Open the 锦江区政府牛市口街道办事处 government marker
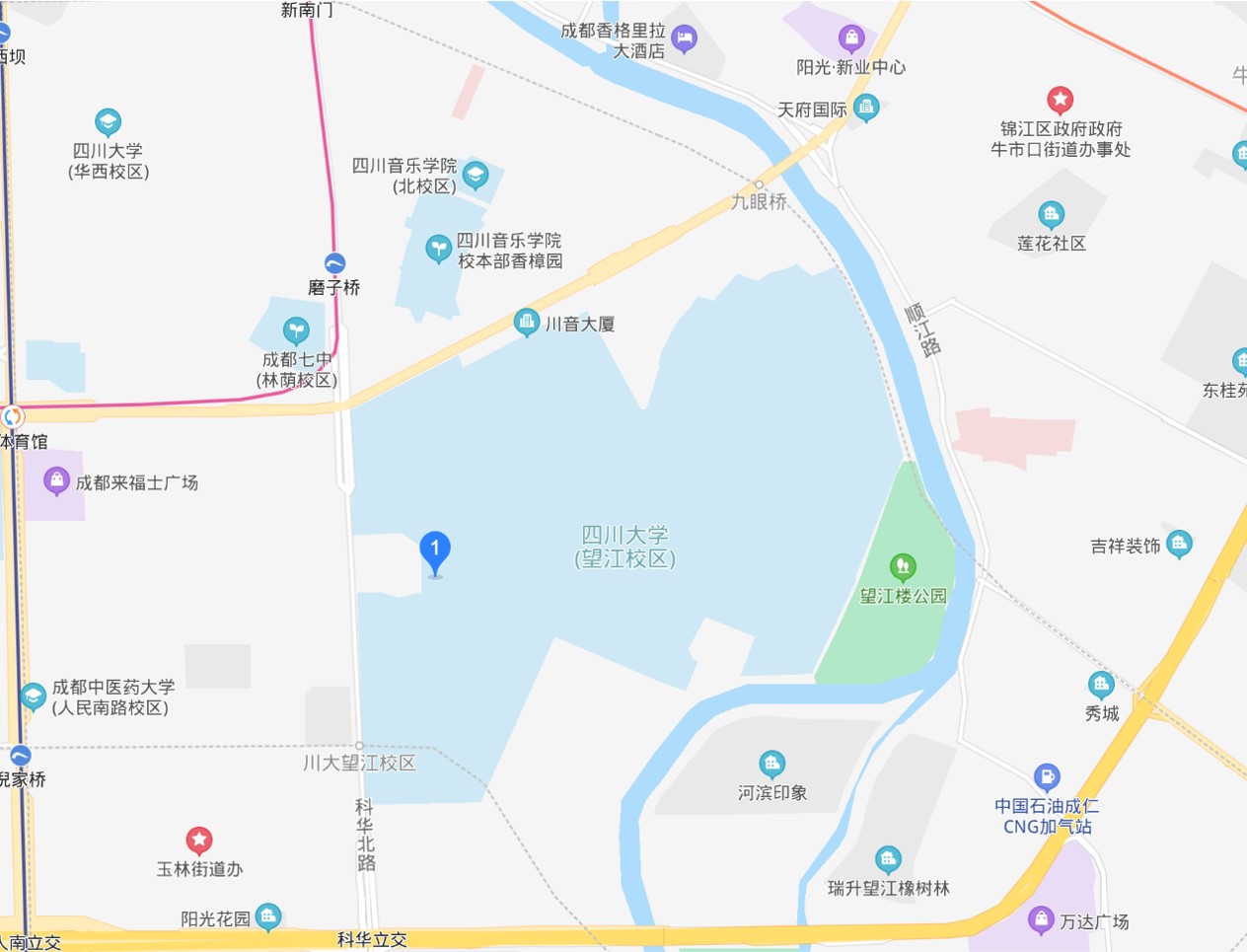 tap(1060, 100)
